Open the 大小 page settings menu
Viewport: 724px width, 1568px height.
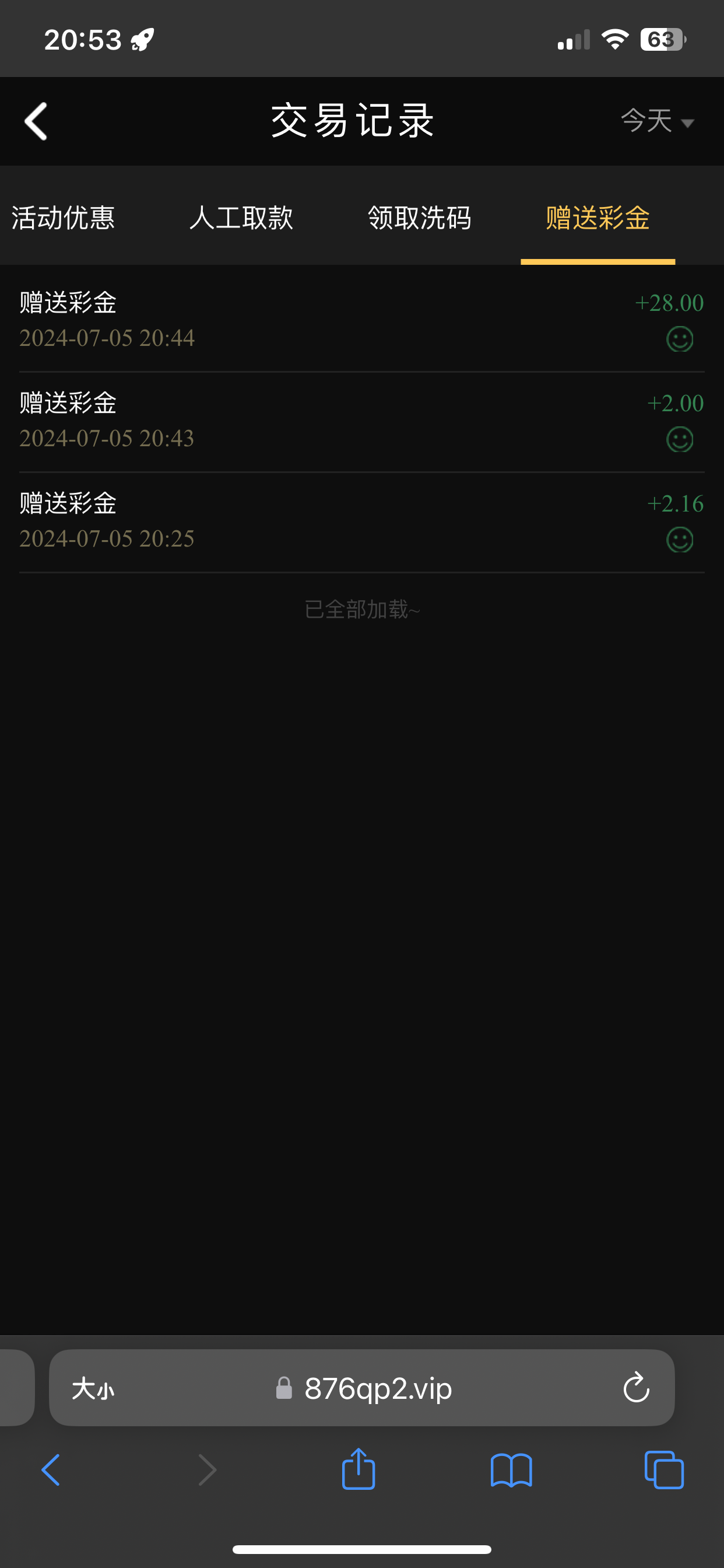pos(93,1388)
